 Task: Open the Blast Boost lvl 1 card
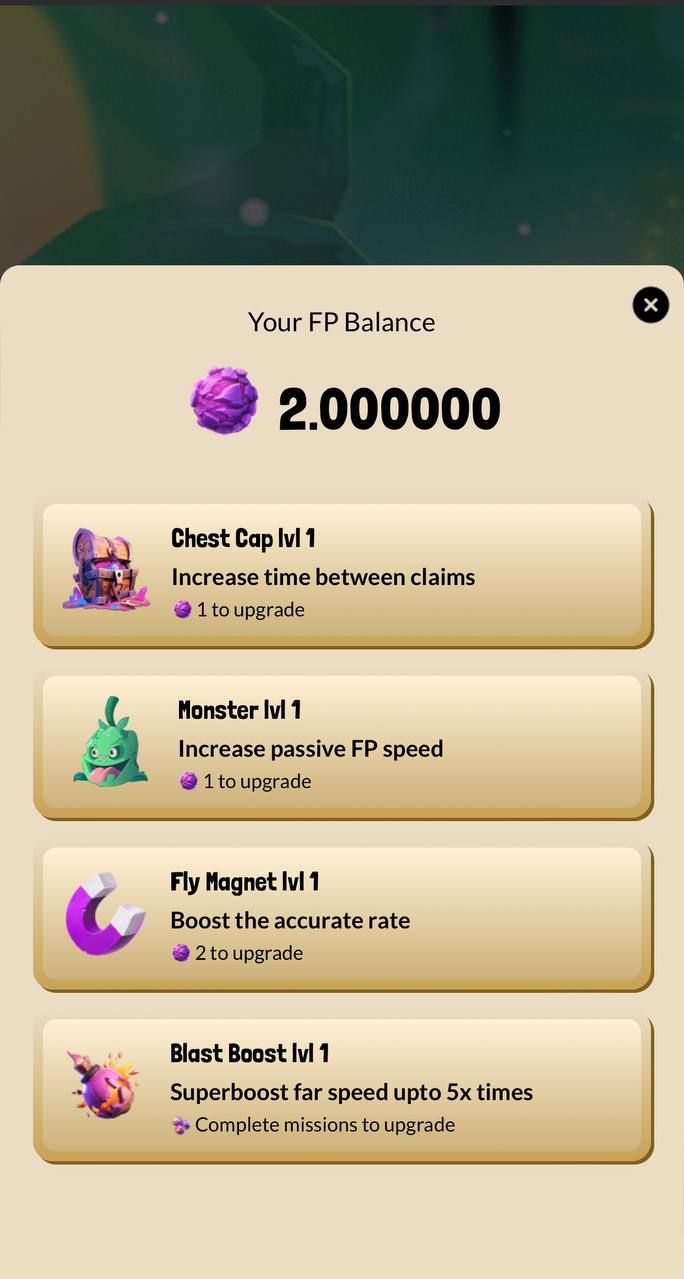[342, 1089]
